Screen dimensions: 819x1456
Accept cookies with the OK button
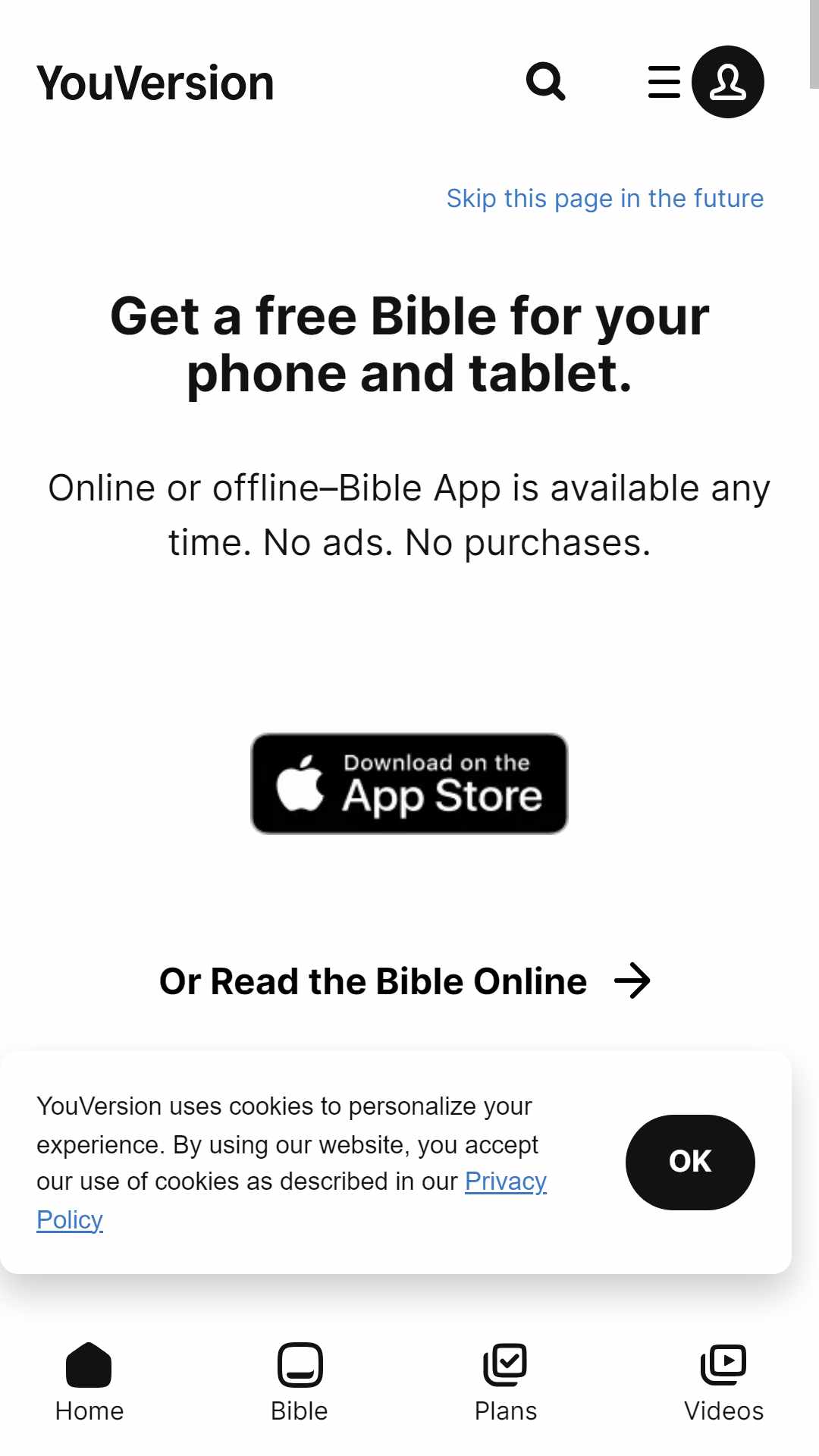point(689,1162)
